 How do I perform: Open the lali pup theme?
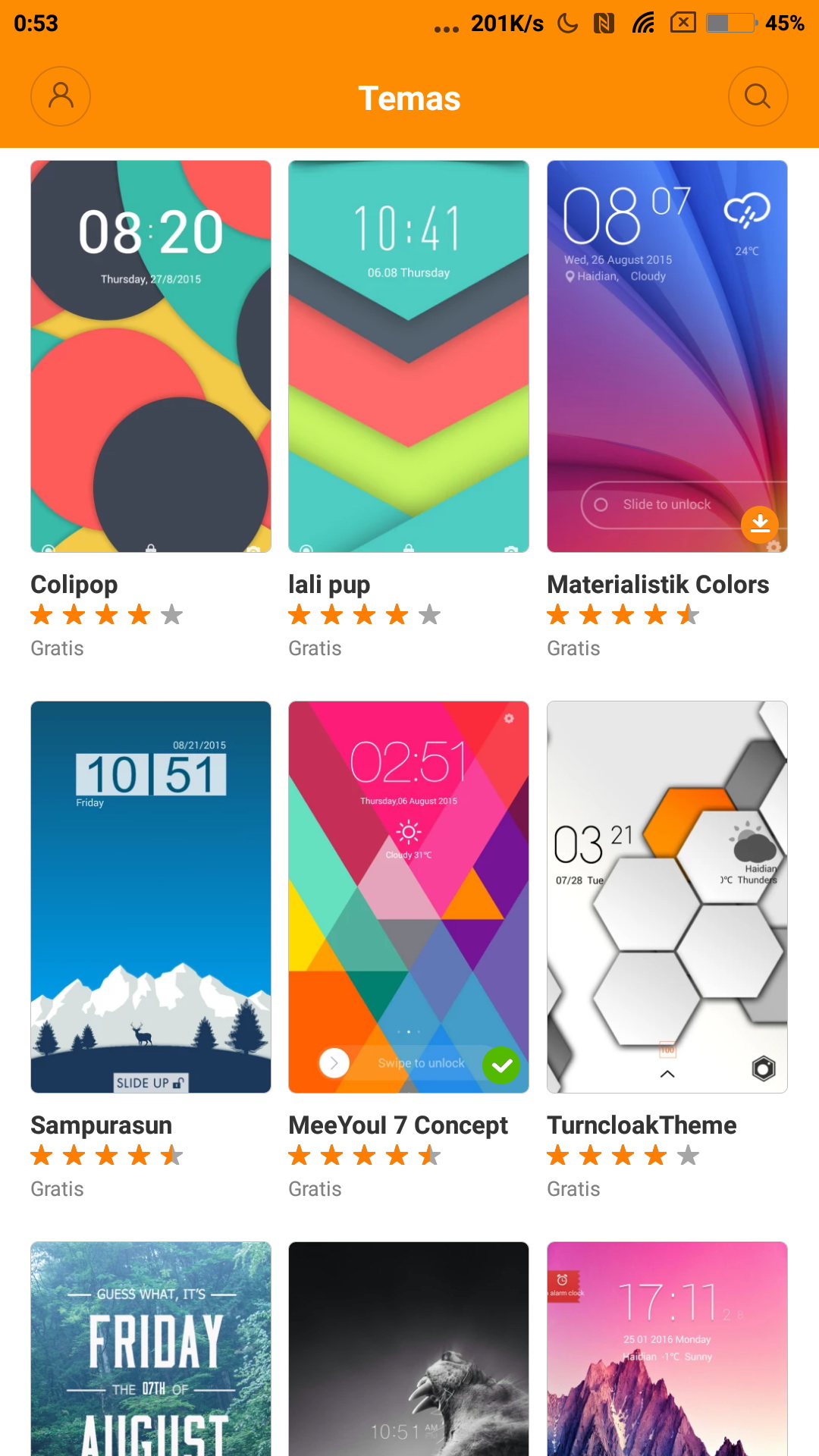click(x=409, y=356)
